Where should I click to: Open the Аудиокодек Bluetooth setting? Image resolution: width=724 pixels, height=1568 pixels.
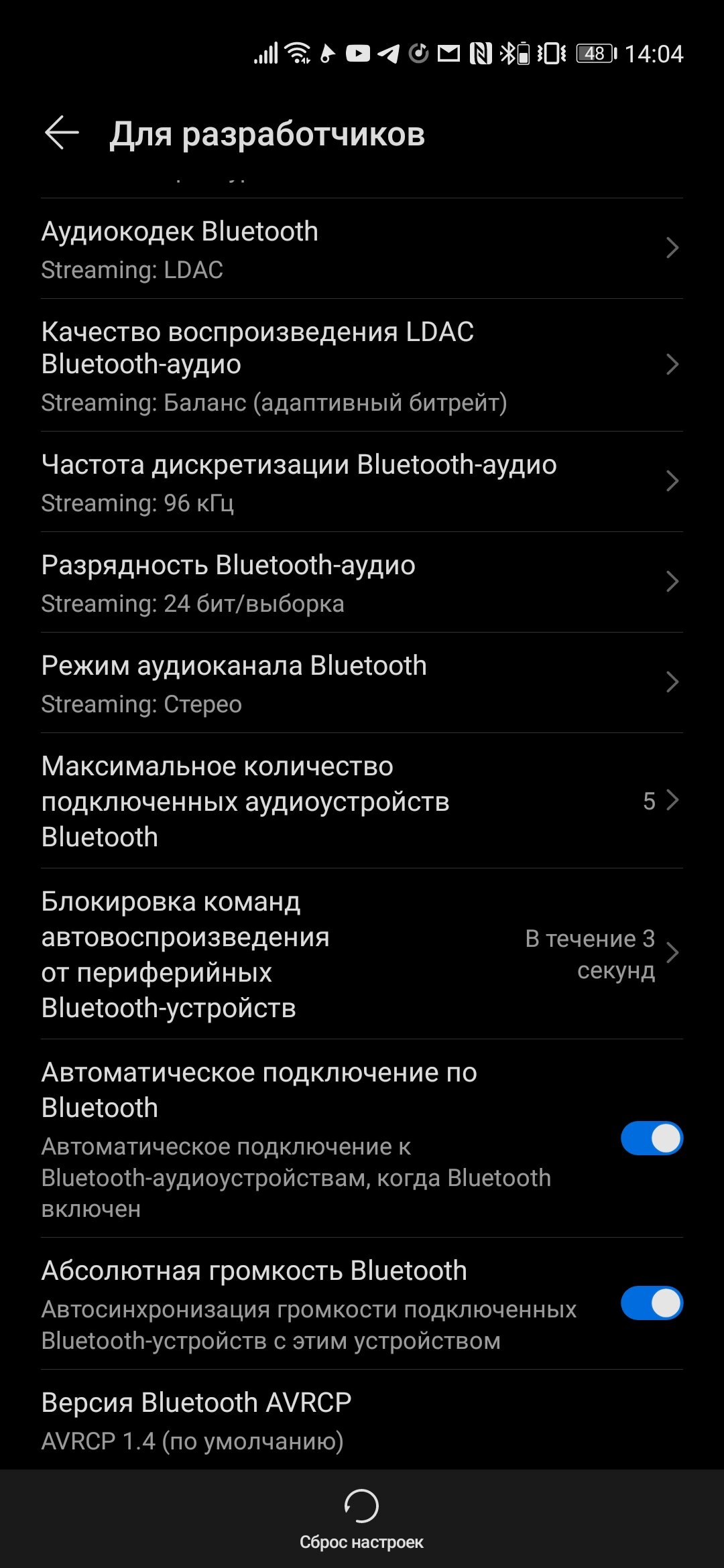[x=362, y=249]
